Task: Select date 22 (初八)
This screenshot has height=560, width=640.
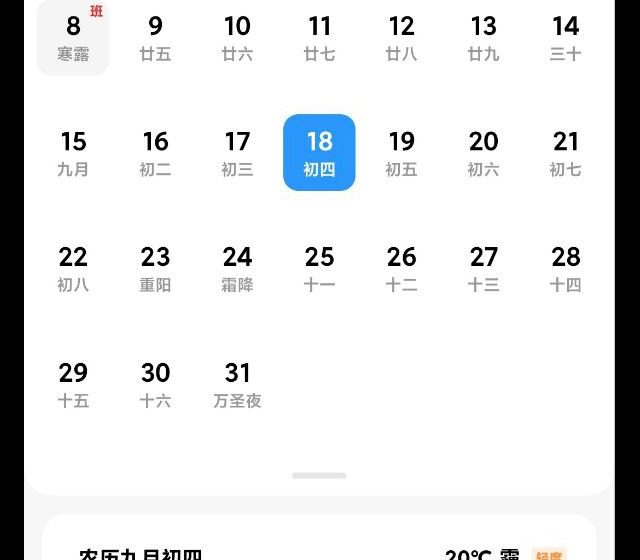Action: [73, 269]
